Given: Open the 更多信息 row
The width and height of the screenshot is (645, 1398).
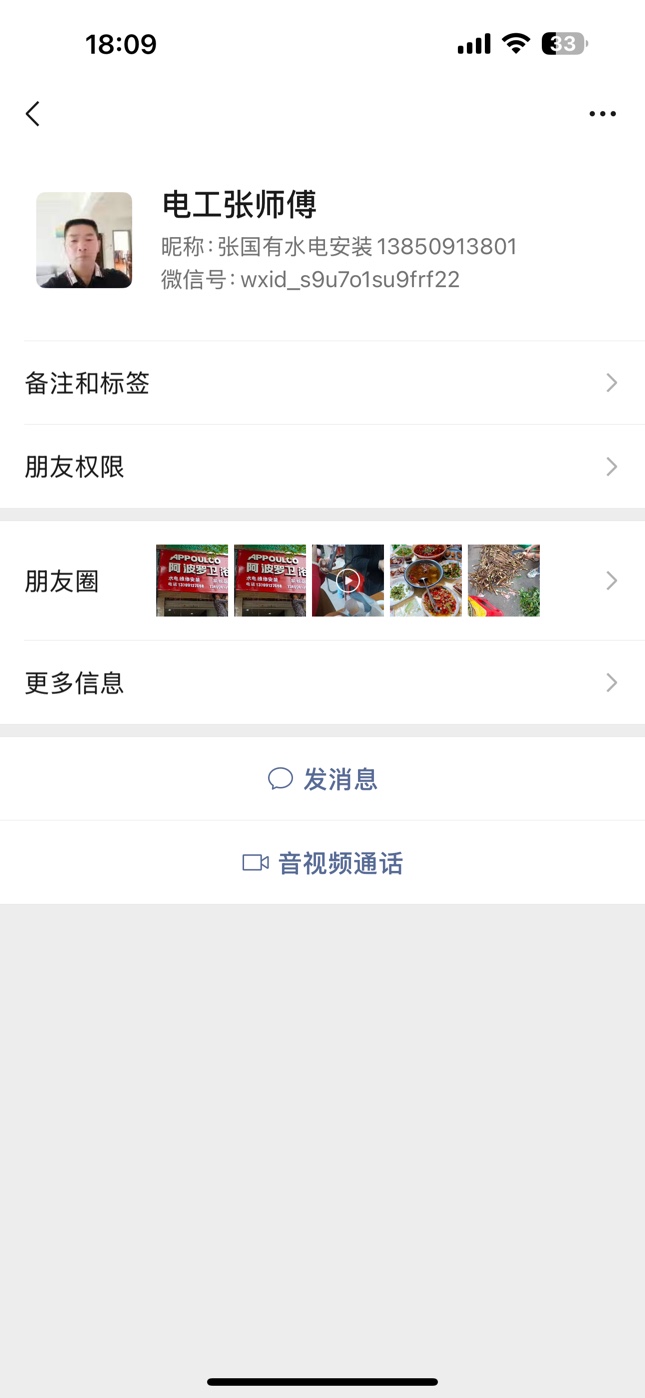Looking at the screenshot, I should pos(322,683).
